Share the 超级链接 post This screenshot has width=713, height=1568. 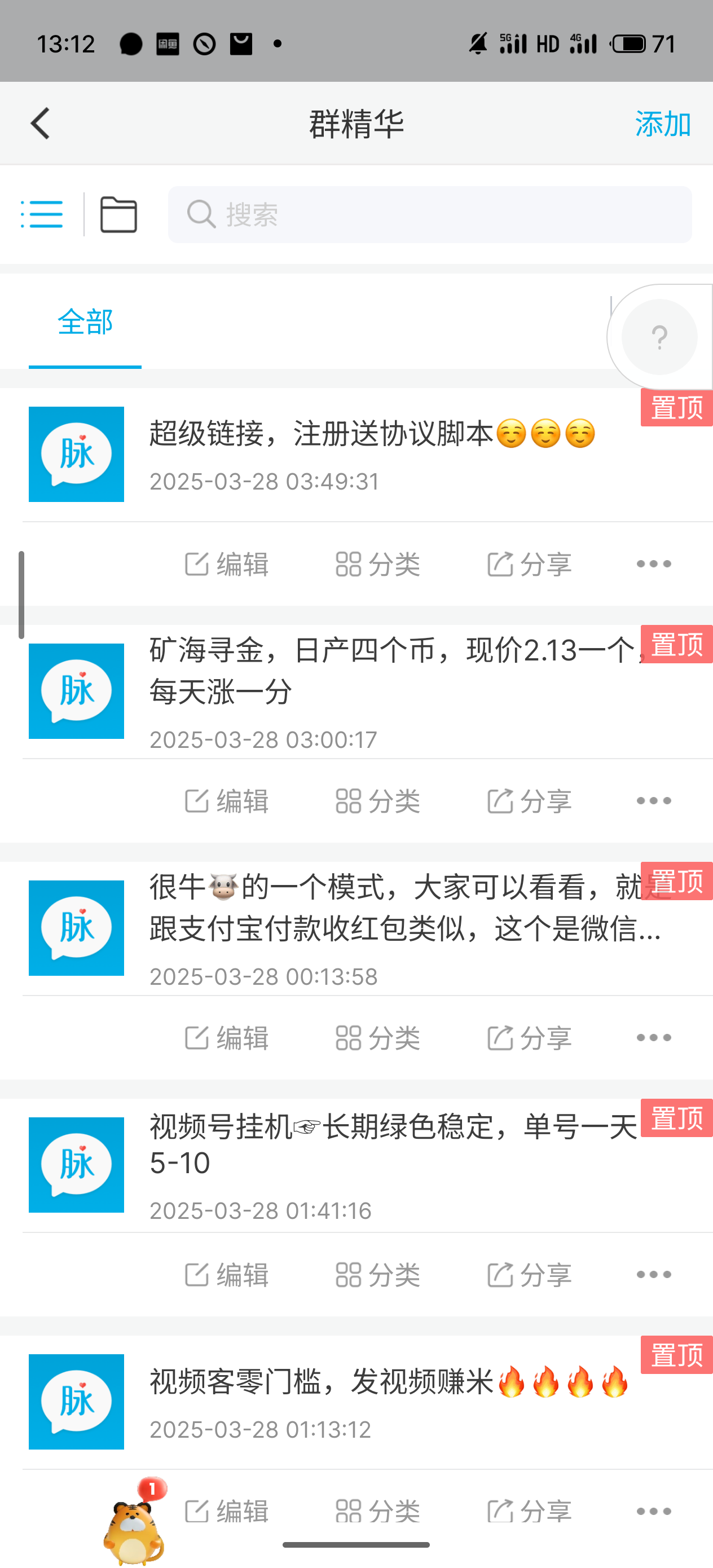click(529, 564)
